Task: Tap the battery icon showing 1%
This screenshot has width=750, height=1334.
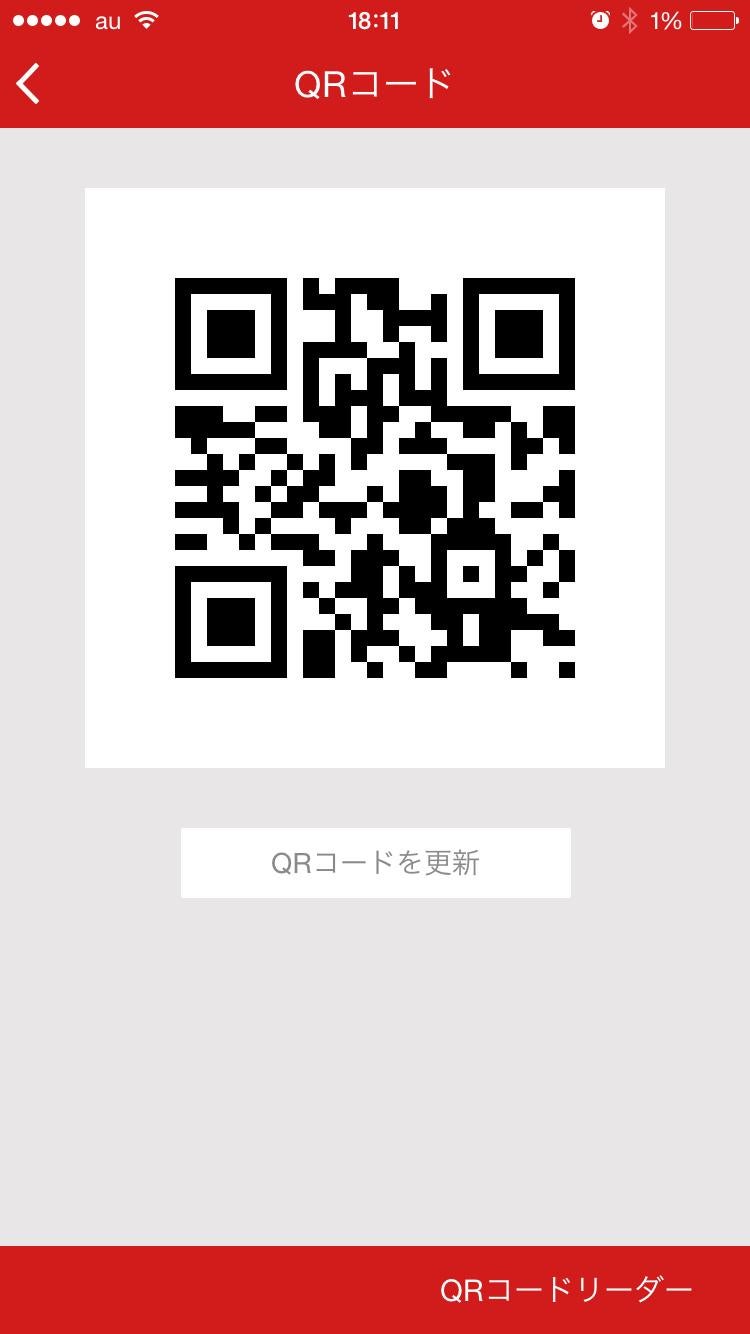Action: point(712,20)
